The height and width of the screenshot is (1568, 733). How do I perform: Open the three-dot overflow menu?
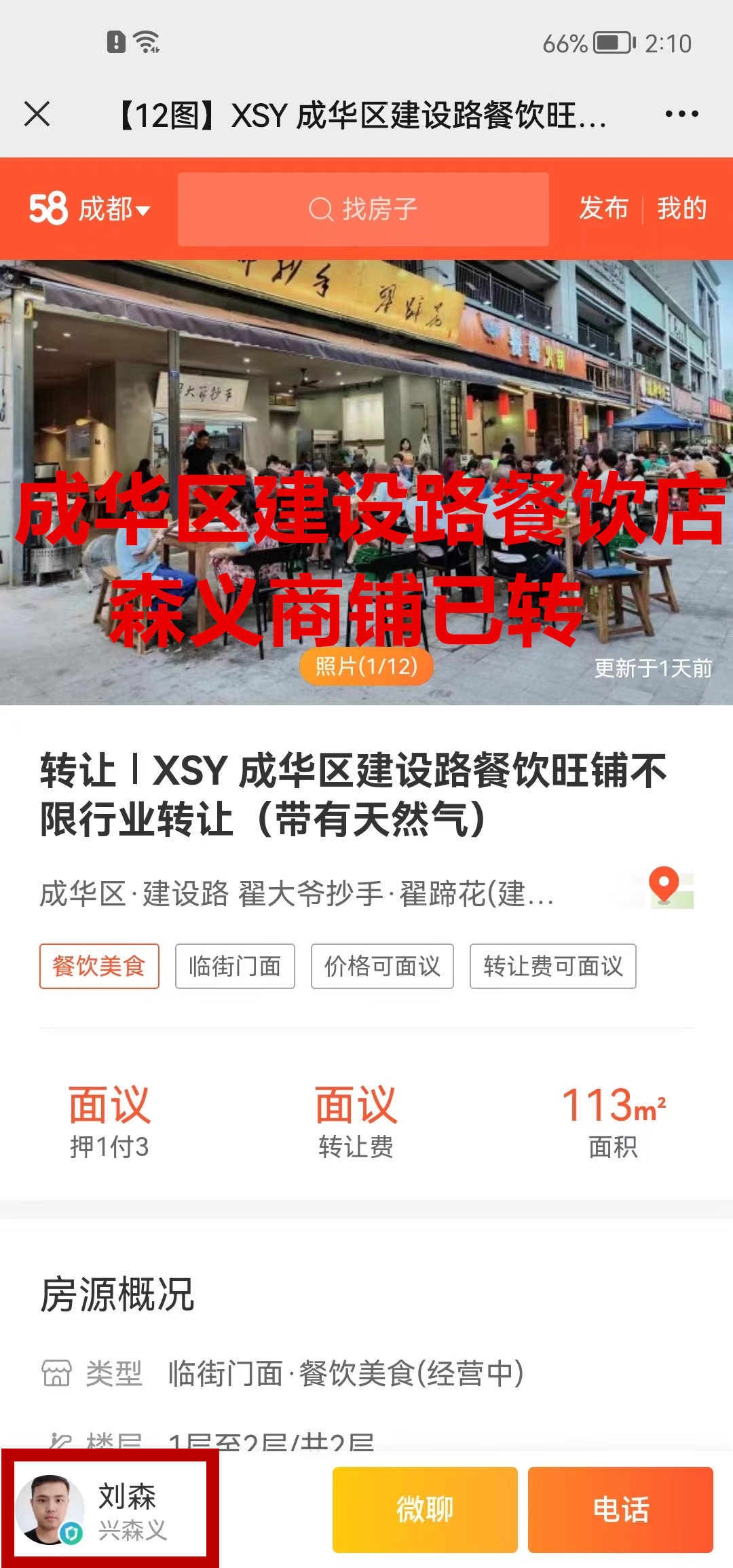(681, 114)
